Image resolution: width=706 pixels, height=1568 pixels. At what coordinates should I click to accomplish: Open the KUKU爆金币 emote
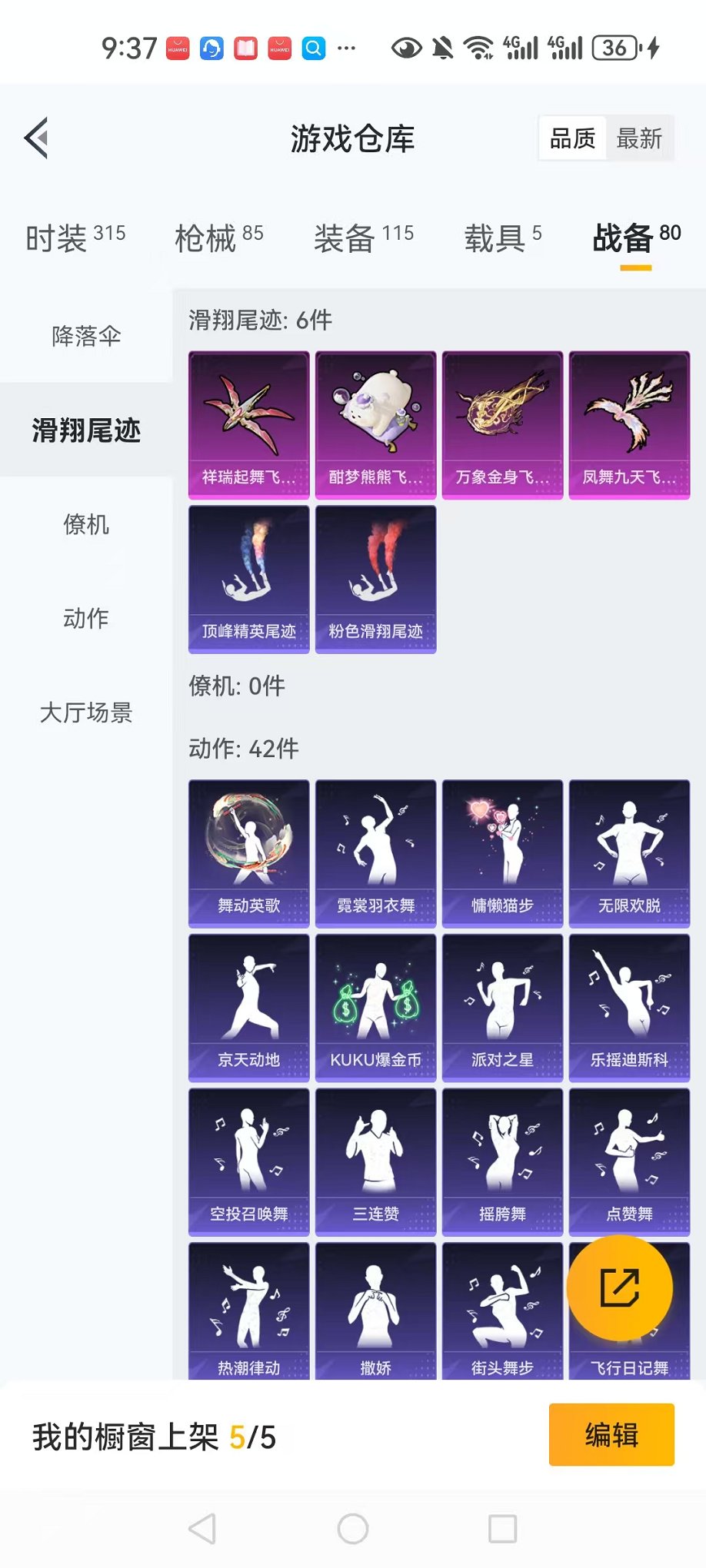(375, 1007)
